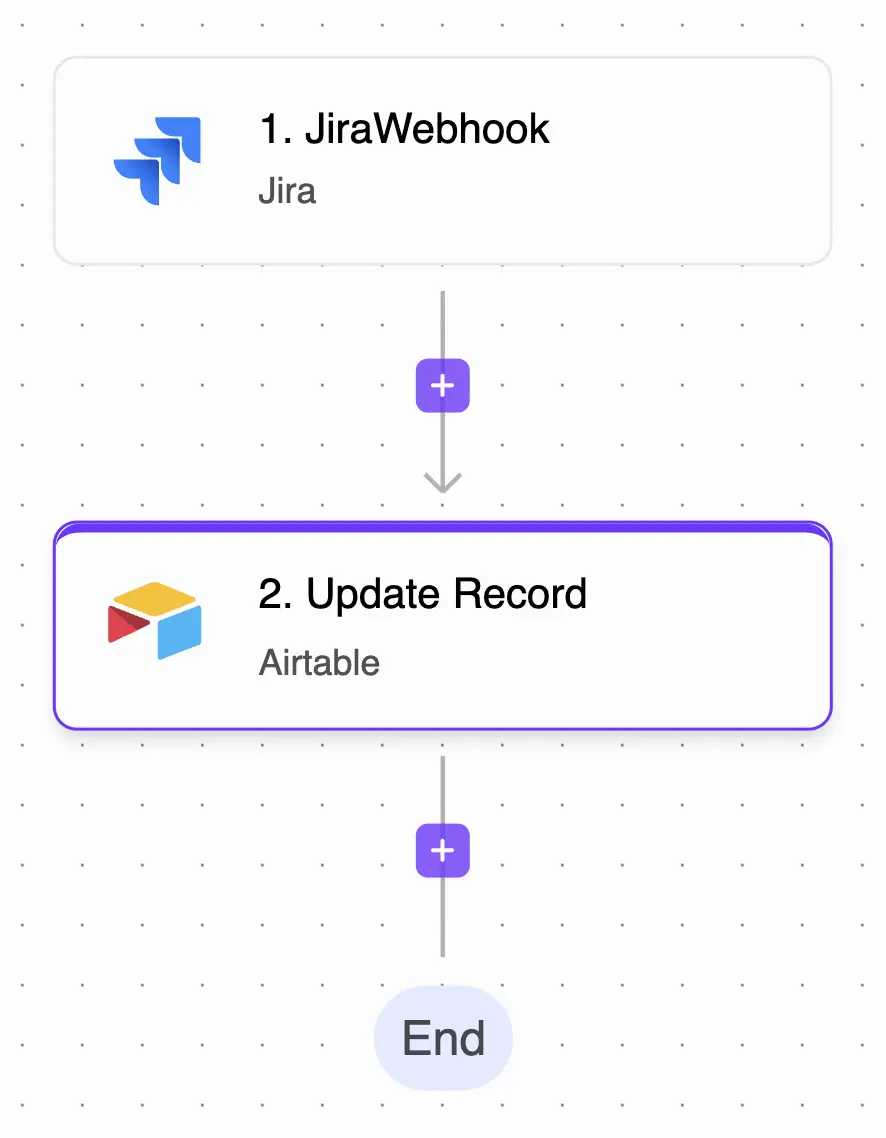Add a step after Update Record
The image size is (886, 1138).
point(442,850)
